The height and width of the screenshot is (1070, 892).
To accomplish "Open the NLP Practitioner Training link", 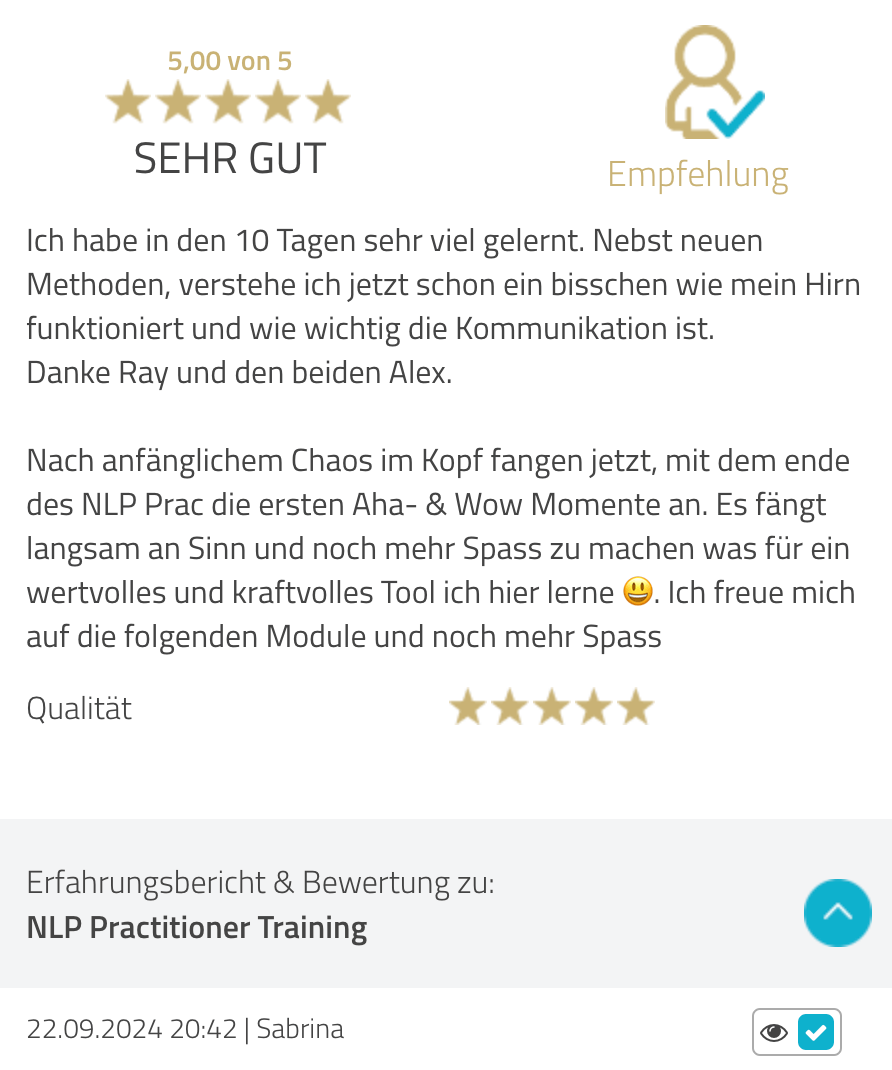I will pyautogui.click(x=196, y=928).
